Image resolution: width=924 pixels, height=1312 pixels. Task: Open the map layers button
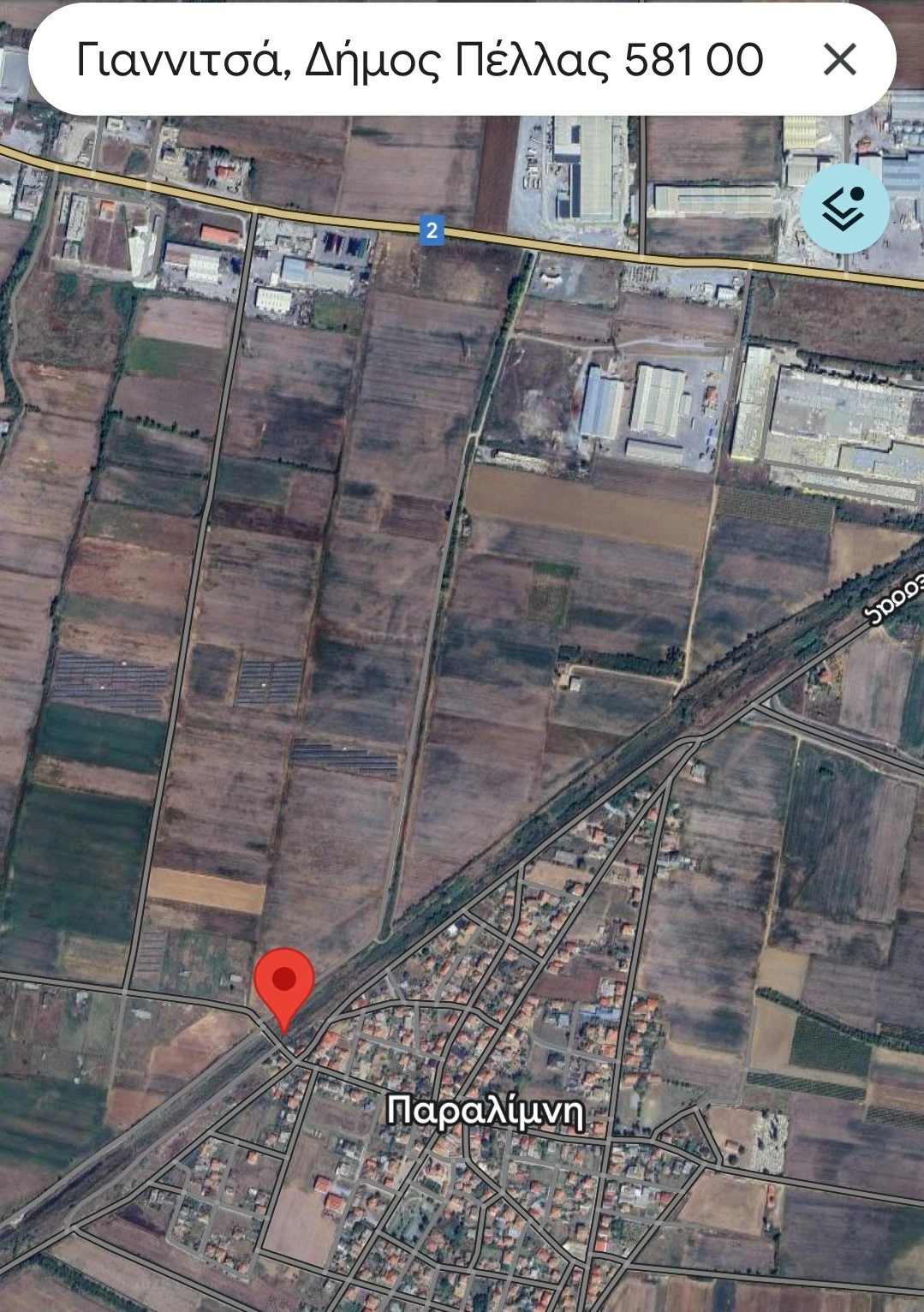[x=844, y=208]
